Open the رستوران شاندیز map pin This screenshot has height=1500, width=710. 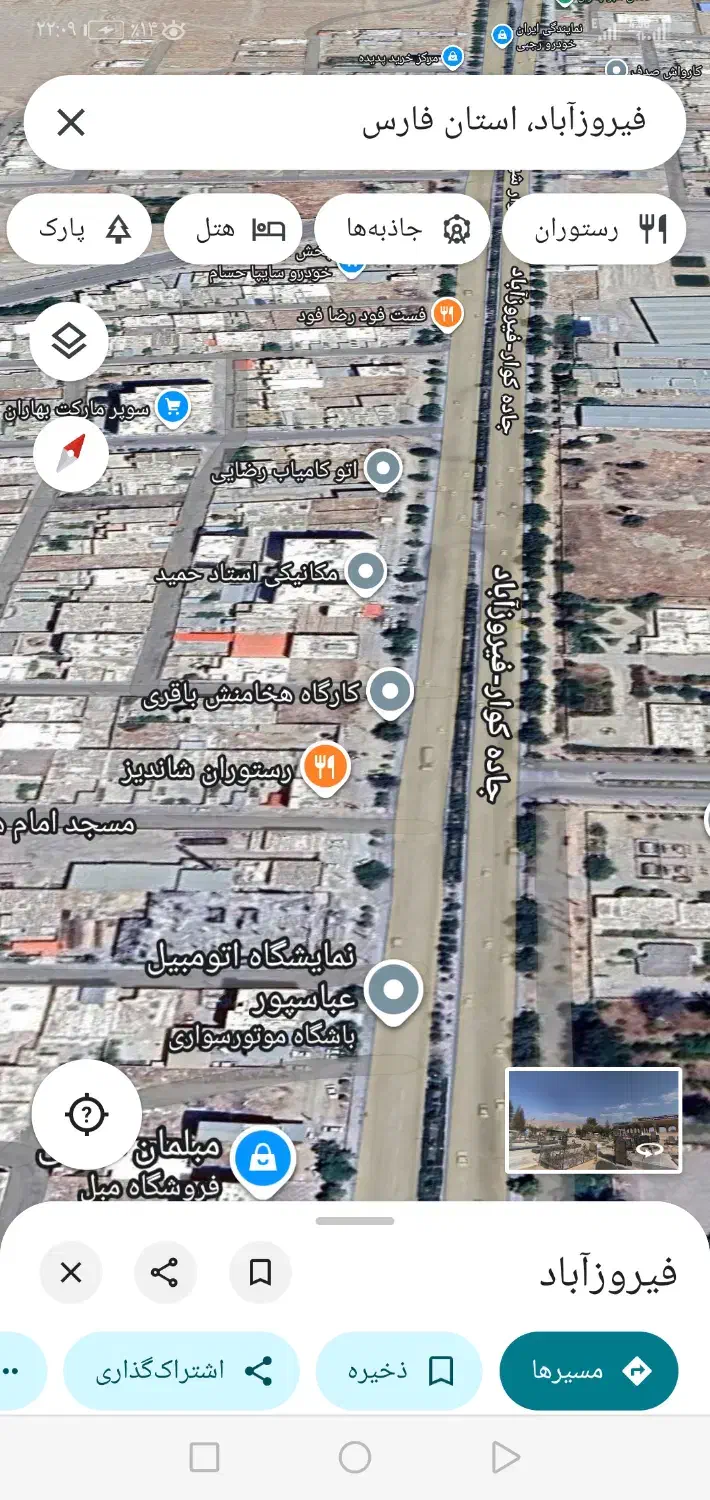(x=324, y=768)
